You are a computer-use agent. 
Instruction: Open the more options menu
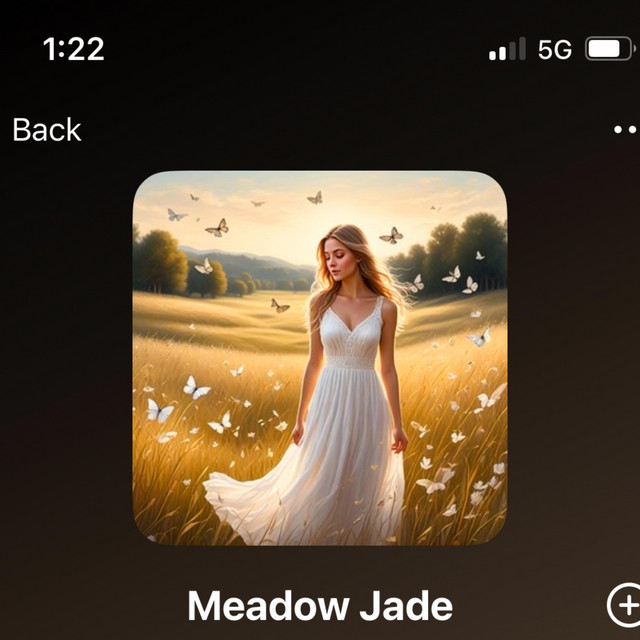click(x=626, y=130)
